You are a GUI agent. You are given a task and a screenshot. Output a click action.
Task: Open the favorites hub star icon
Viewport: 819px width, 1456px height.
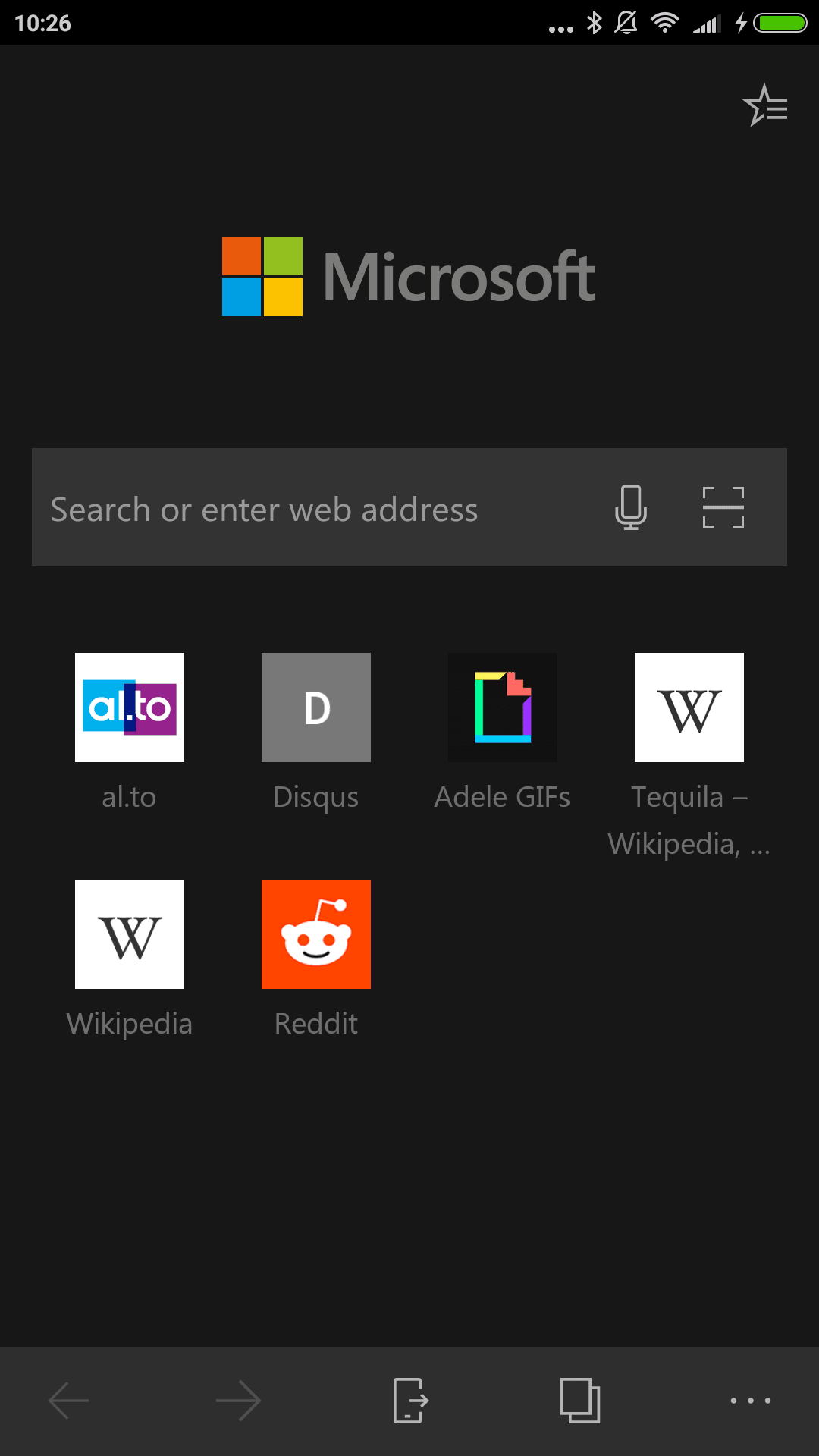[765, 105]
